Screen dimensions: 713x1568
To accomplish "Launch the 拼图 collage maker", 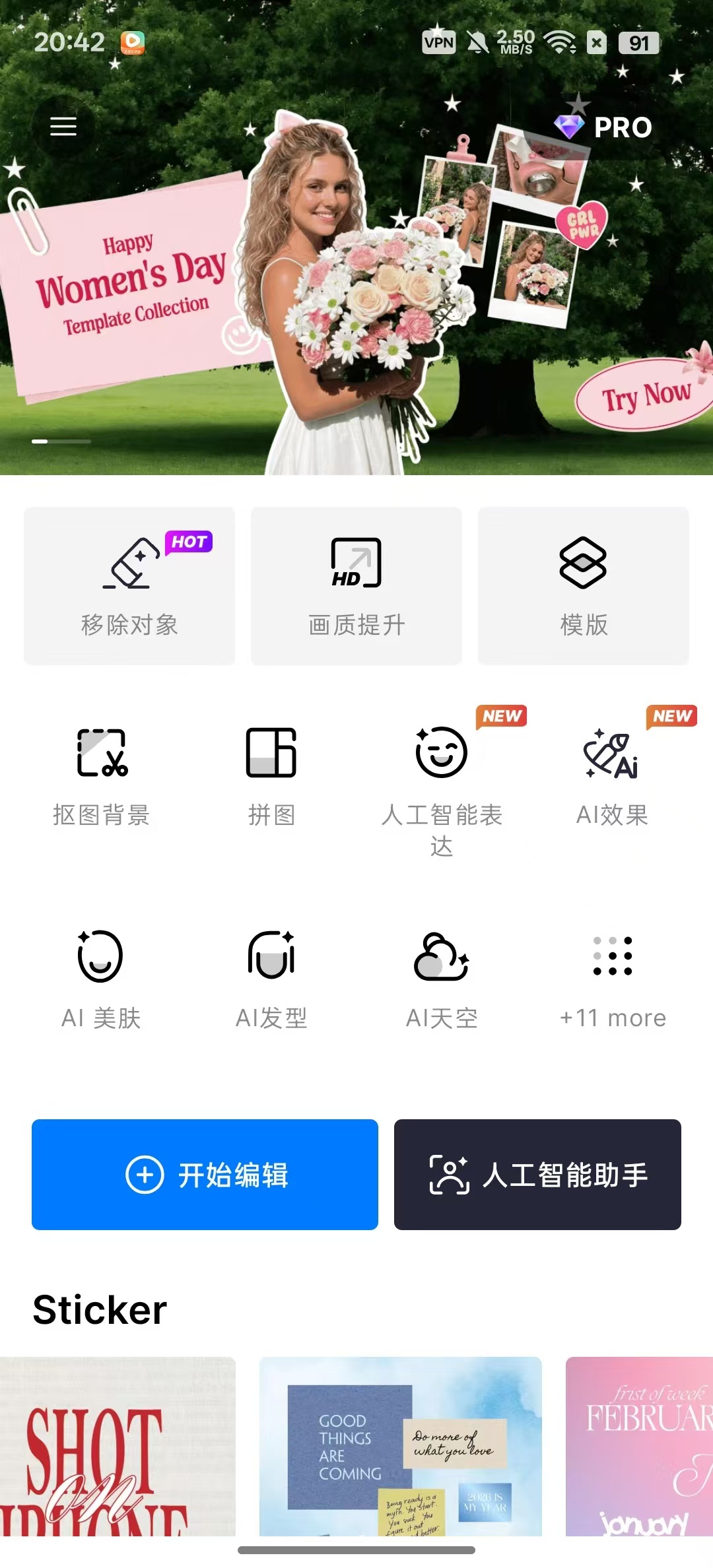I will 271,777.
